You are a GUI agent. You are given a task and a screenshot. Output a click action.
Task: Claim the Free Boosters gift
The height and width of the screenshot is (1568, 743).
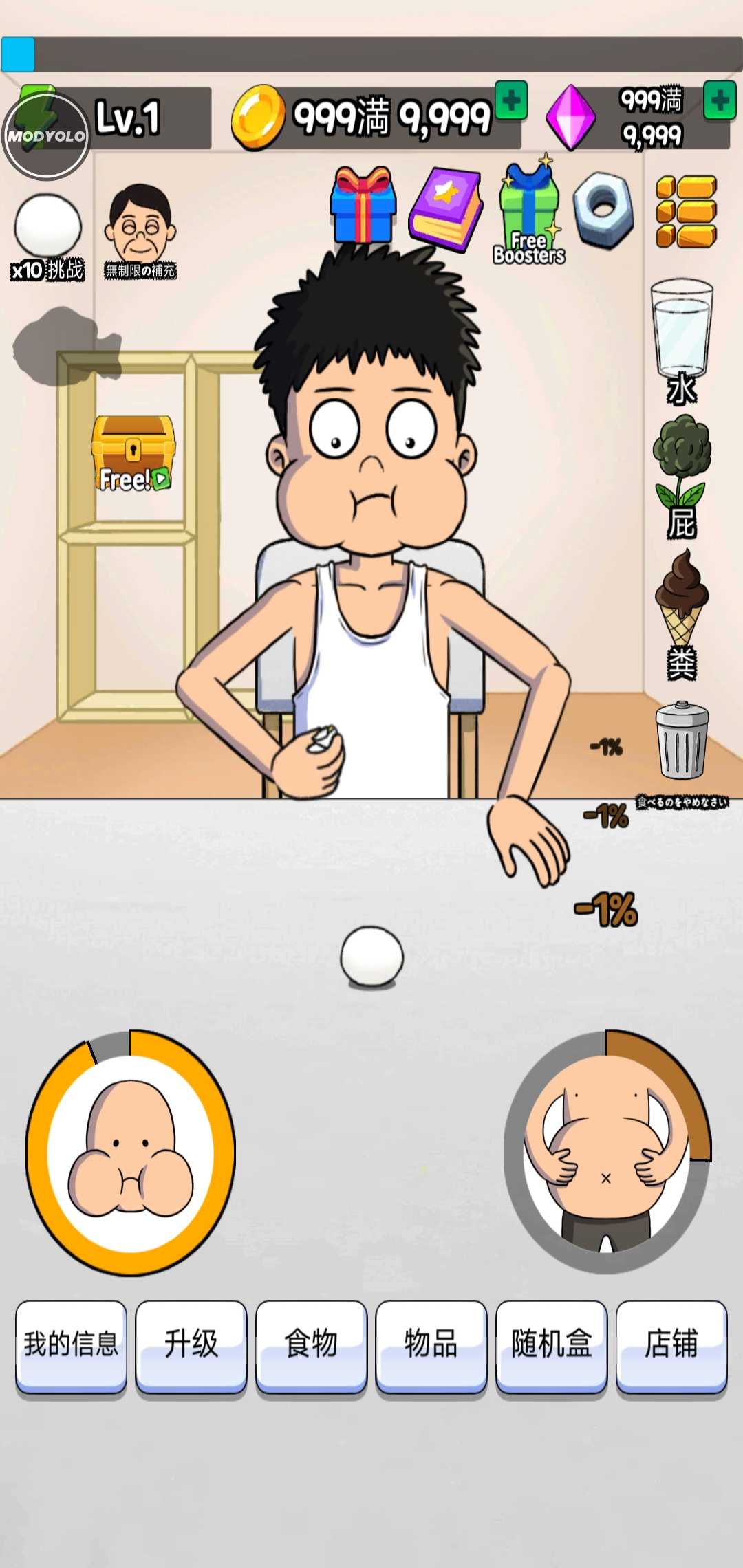[x=528, y=213]
